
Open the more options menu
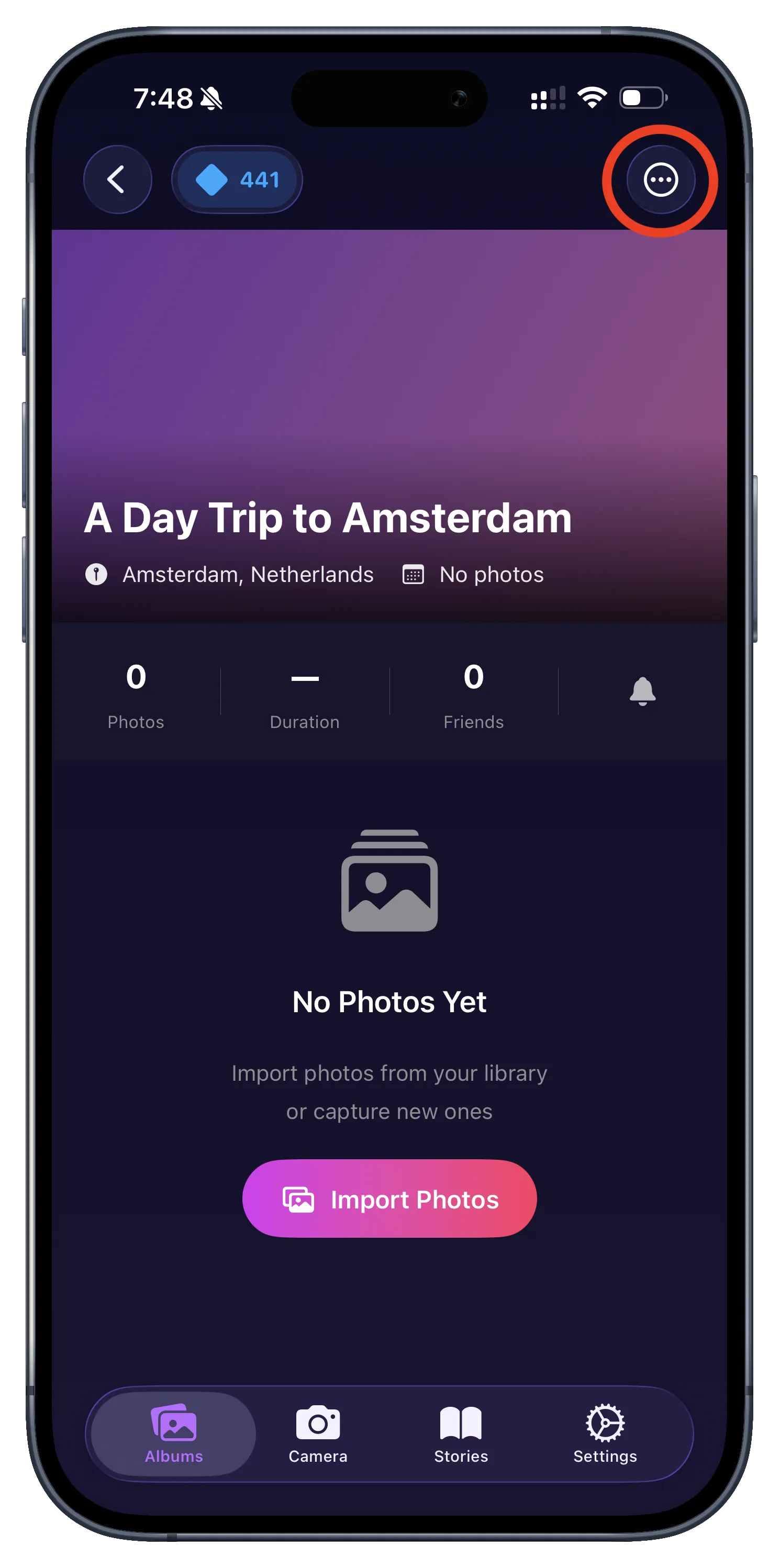pos(661,180)
